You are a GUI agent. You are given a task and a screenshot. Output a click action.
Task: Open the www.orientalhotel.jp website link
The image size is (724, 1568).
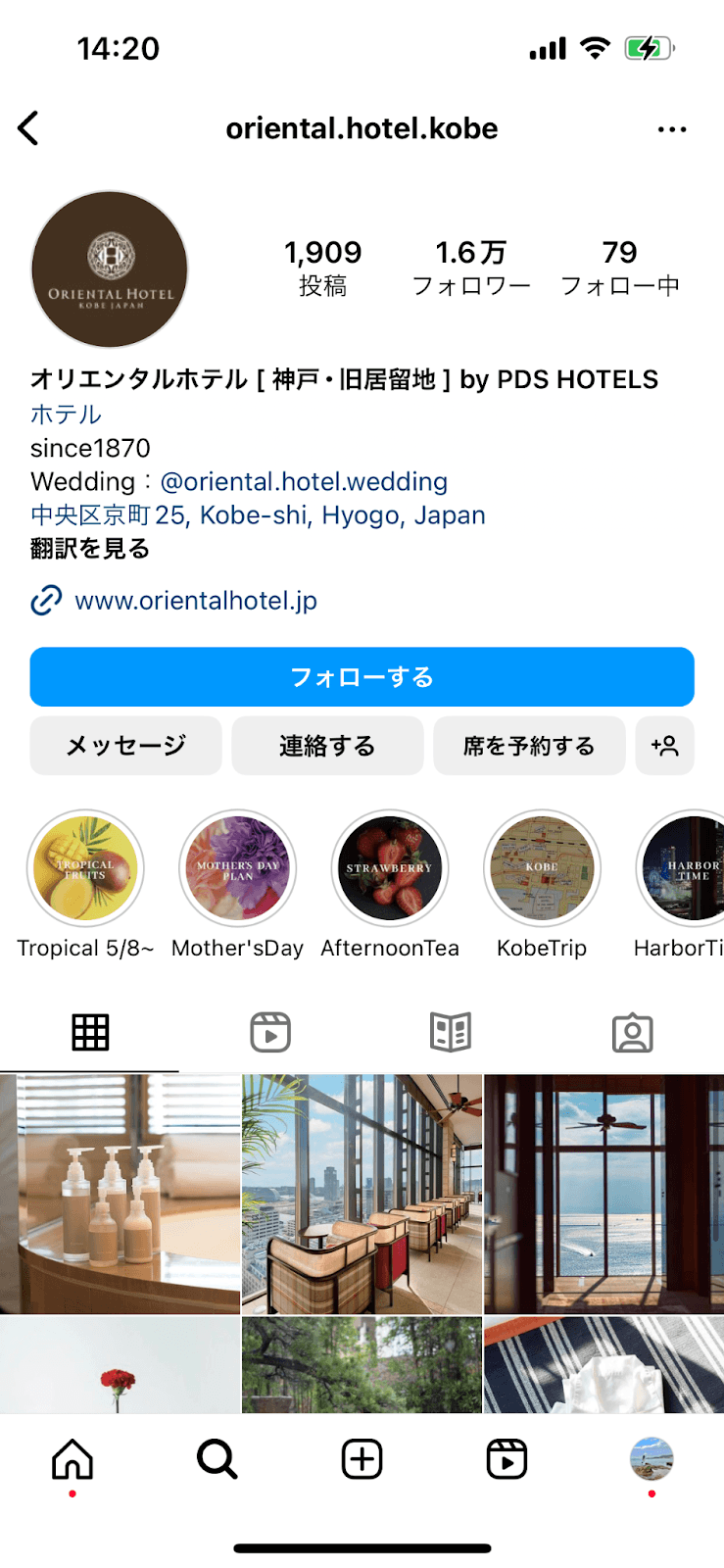[196, 600]
